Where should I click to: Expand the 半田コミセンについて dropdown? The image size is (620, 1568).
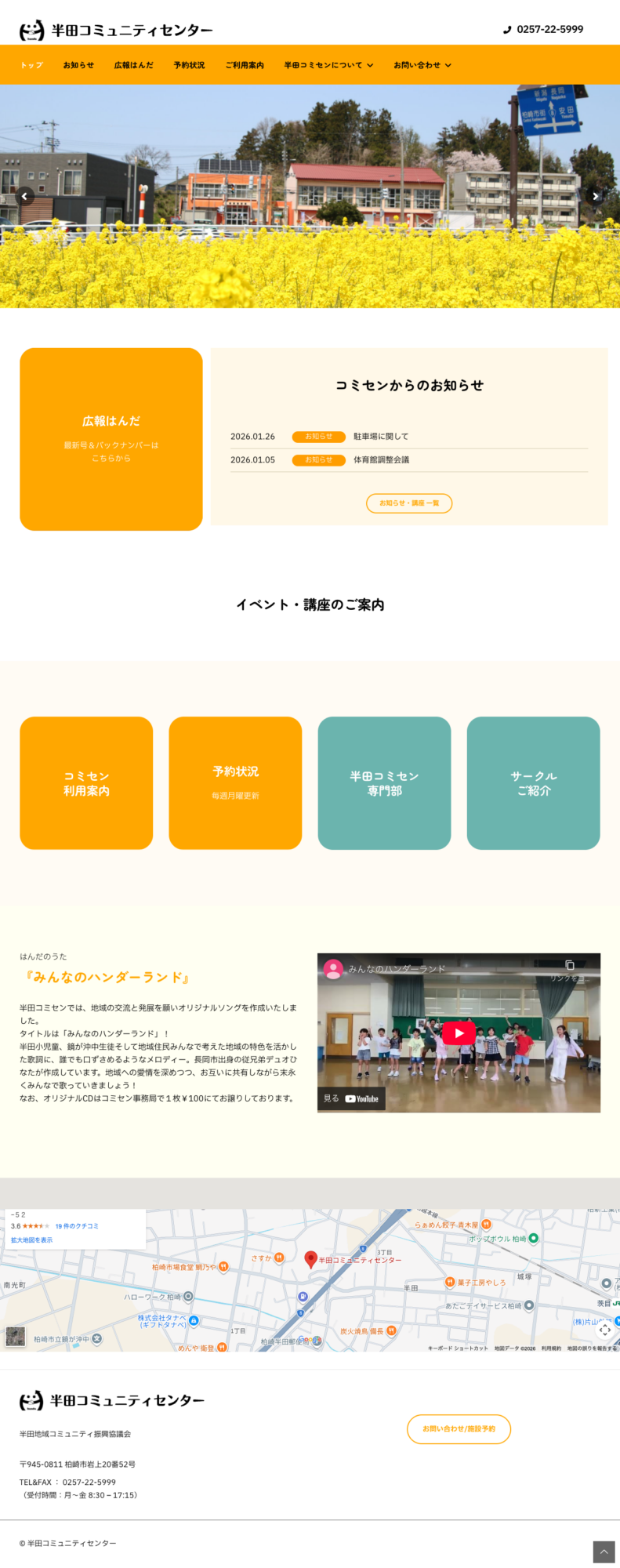pos(328,65)
